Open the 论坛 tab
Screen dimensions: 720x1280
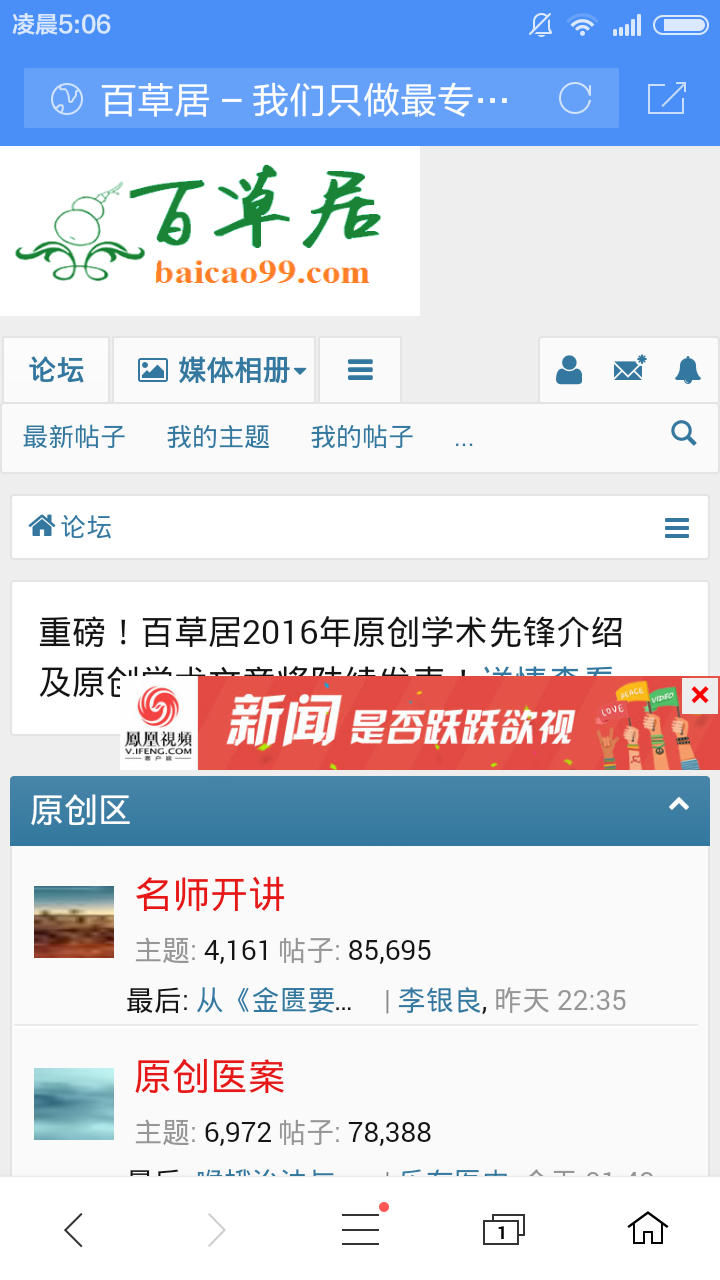(x=56, y=370)
